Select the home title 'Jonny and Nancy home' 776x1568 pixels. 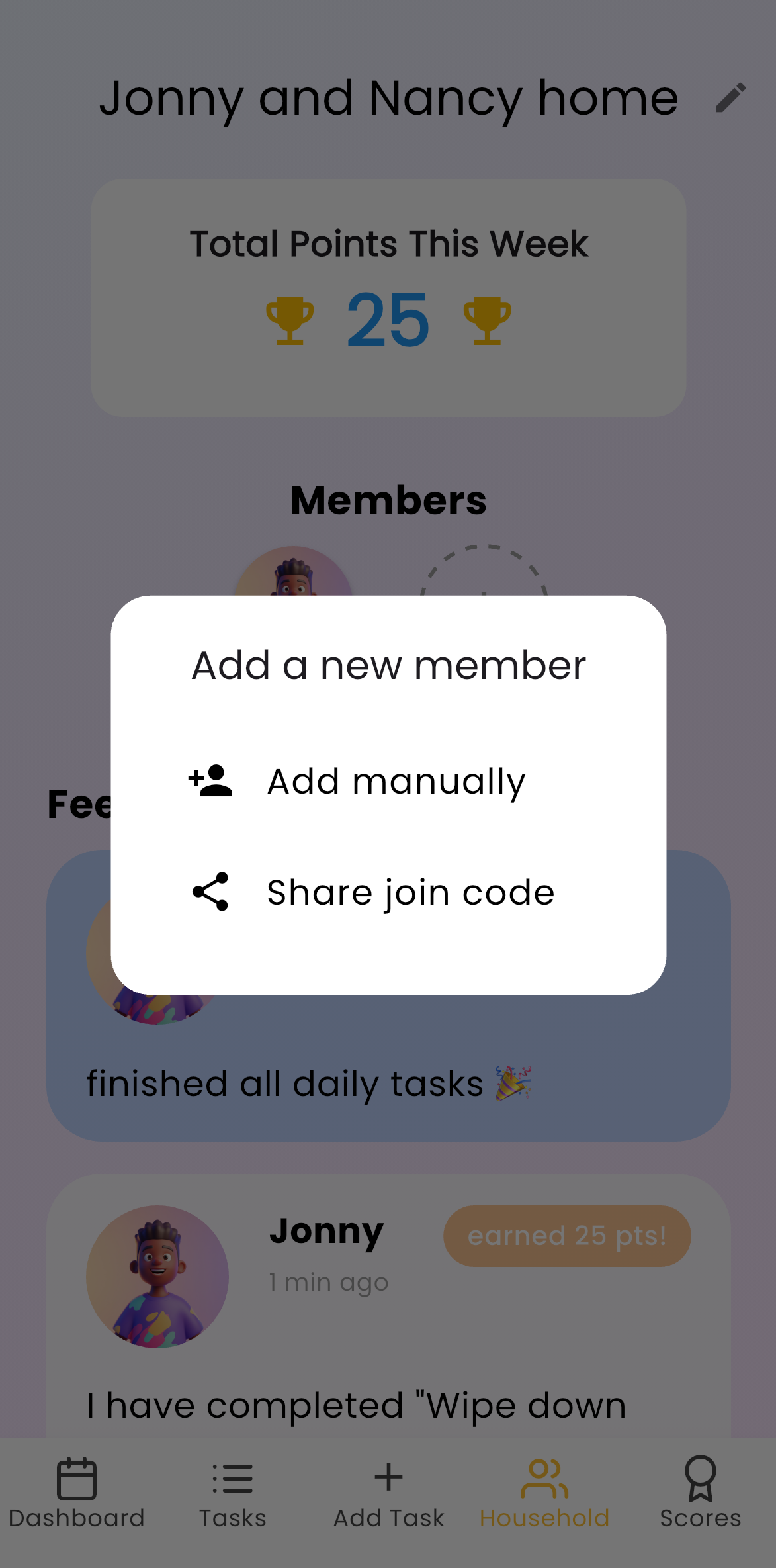(x=388, y=99)
